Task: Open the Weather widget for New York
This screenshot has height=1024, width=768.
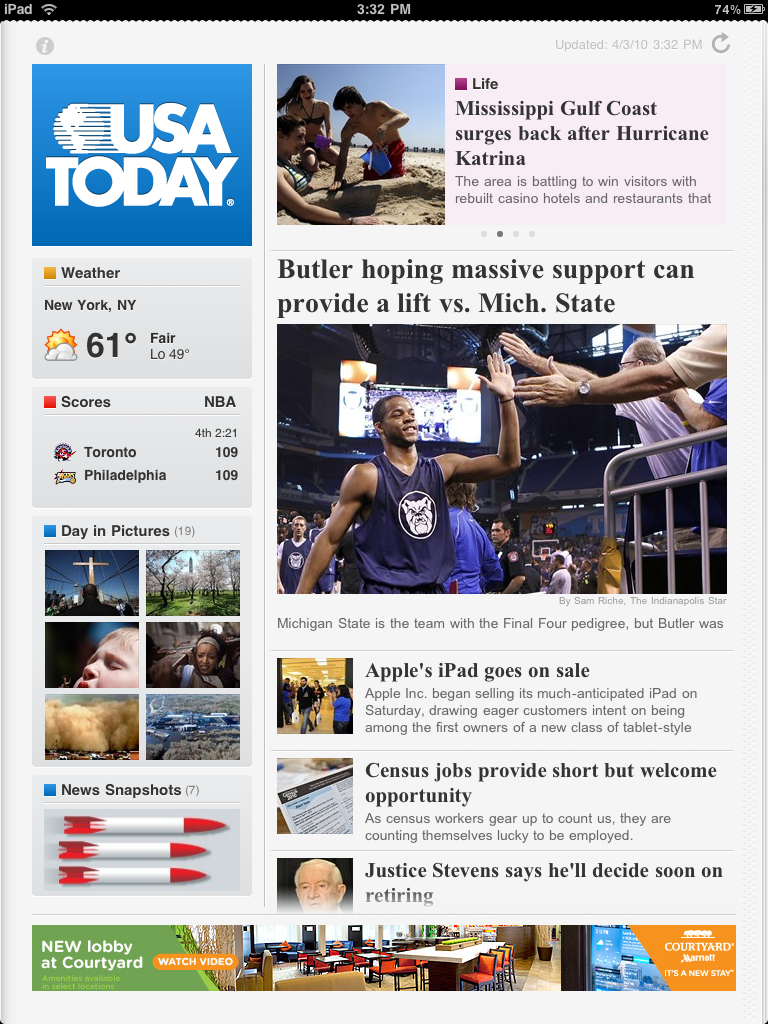Action: coord(141,319)
